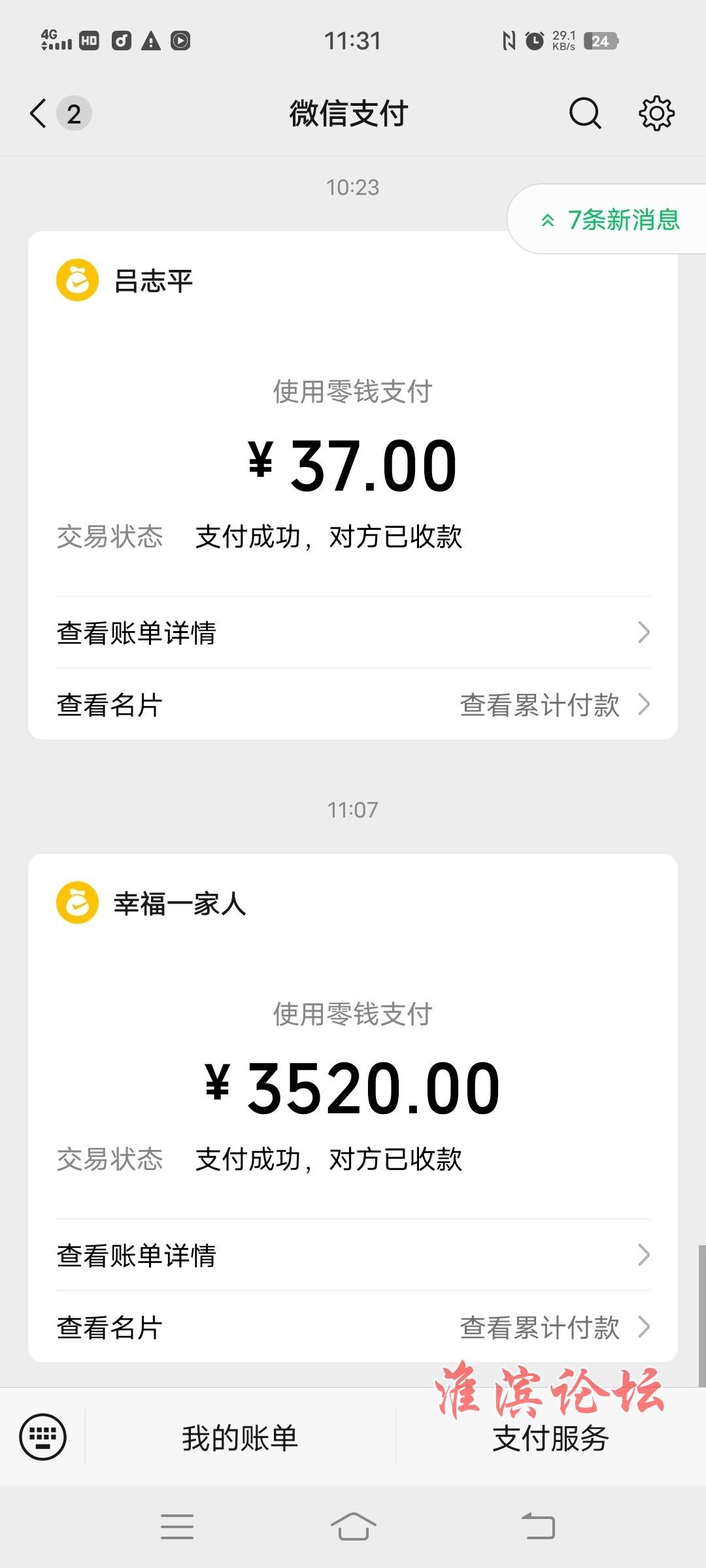Open 查看名片 on the 吕志平 card
Screen dimensions: 706x1568
[x=110, y=705]
